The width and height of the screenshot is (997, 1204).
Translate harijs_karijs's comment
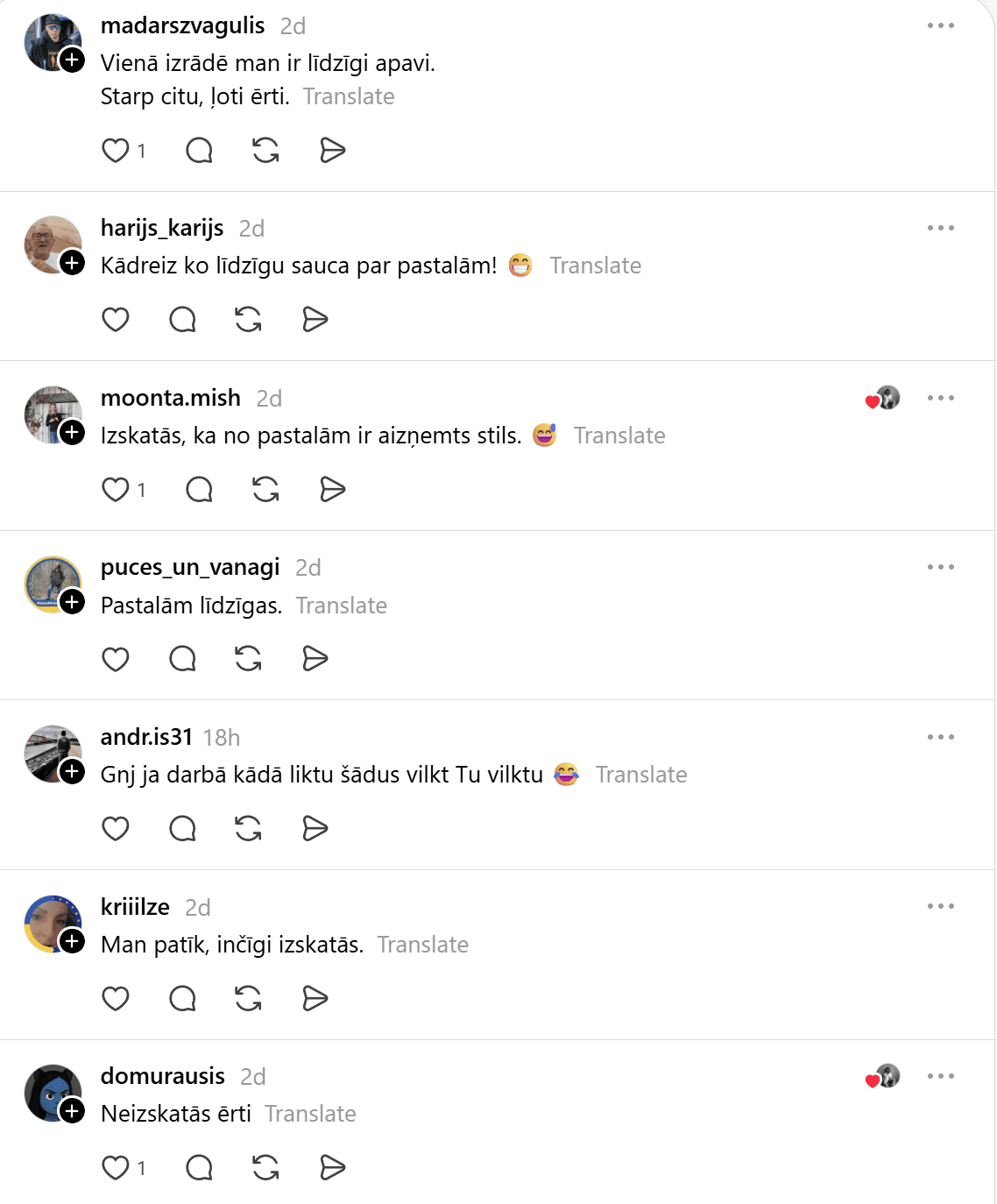[595, 266]
